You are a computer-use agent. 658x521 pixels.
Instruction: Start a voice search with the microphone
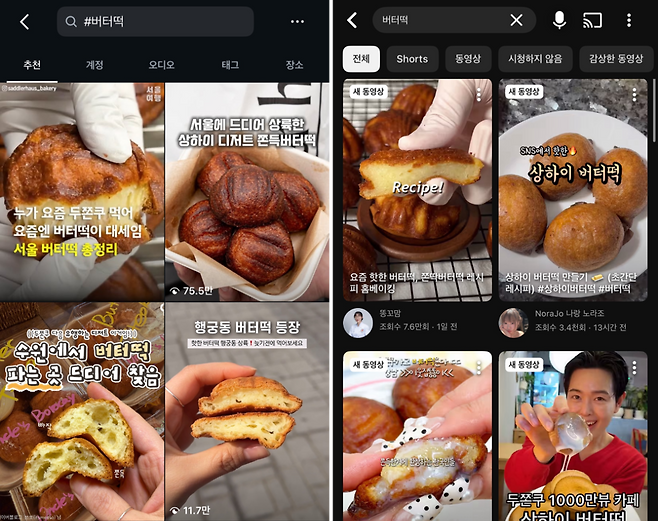559,20
